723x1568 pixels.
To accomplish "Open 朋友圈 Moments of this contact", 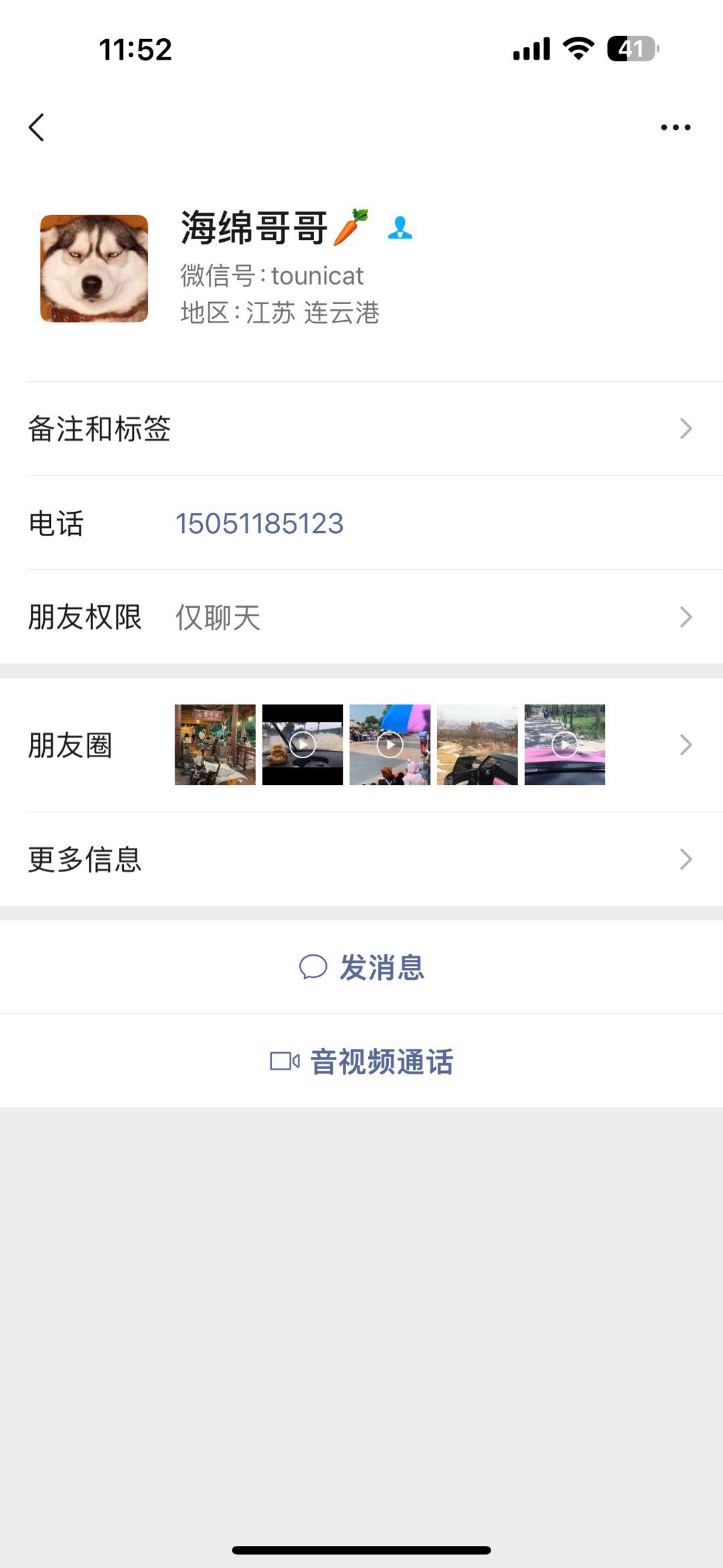I will click(x=361, y=745).
